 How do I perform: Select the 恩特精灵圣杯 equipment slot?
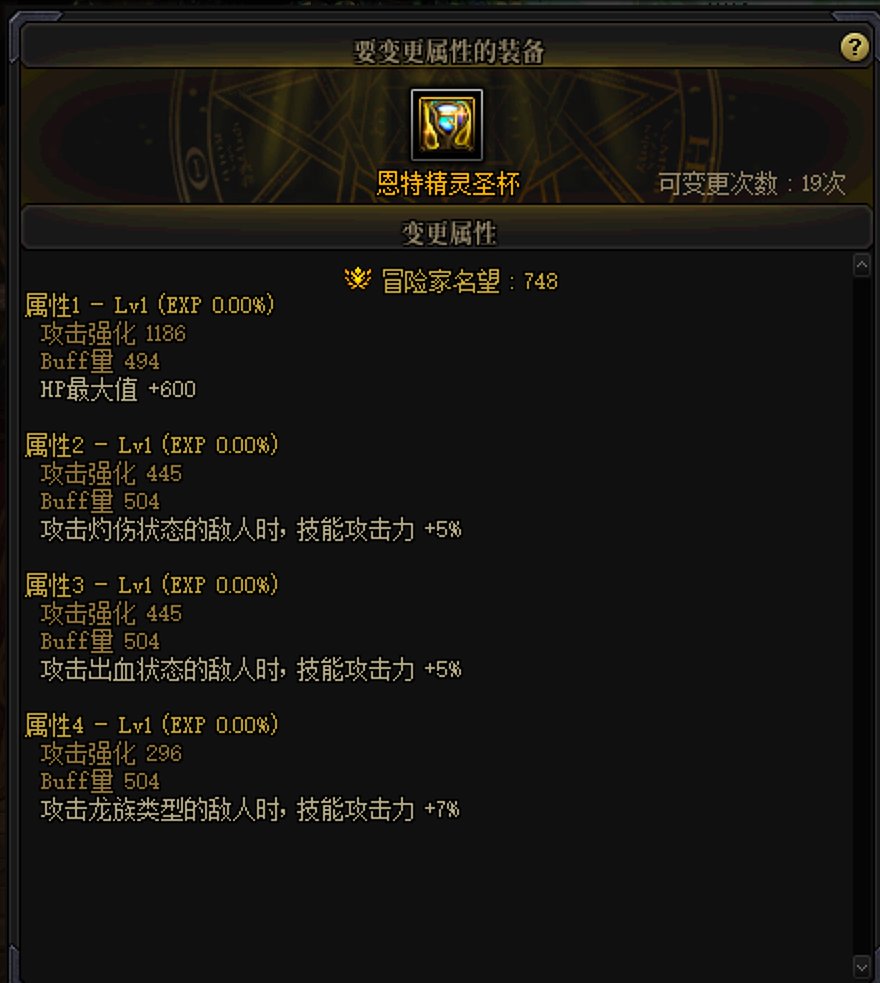coord(447,125)
